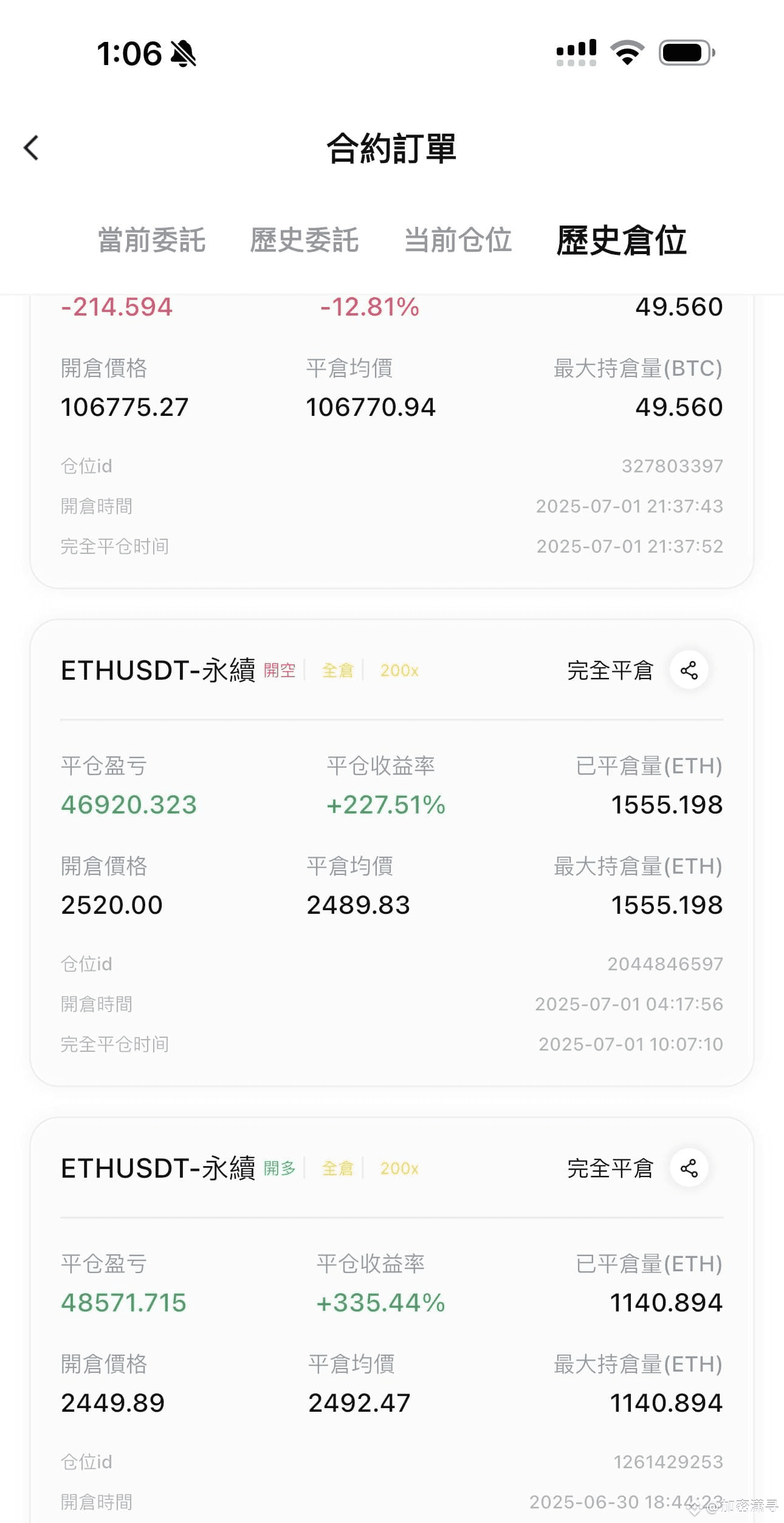The height and width of the screenshot is (1523, 784).
Task: Switch to the 當前委託 tab
Action: (152, 240)
